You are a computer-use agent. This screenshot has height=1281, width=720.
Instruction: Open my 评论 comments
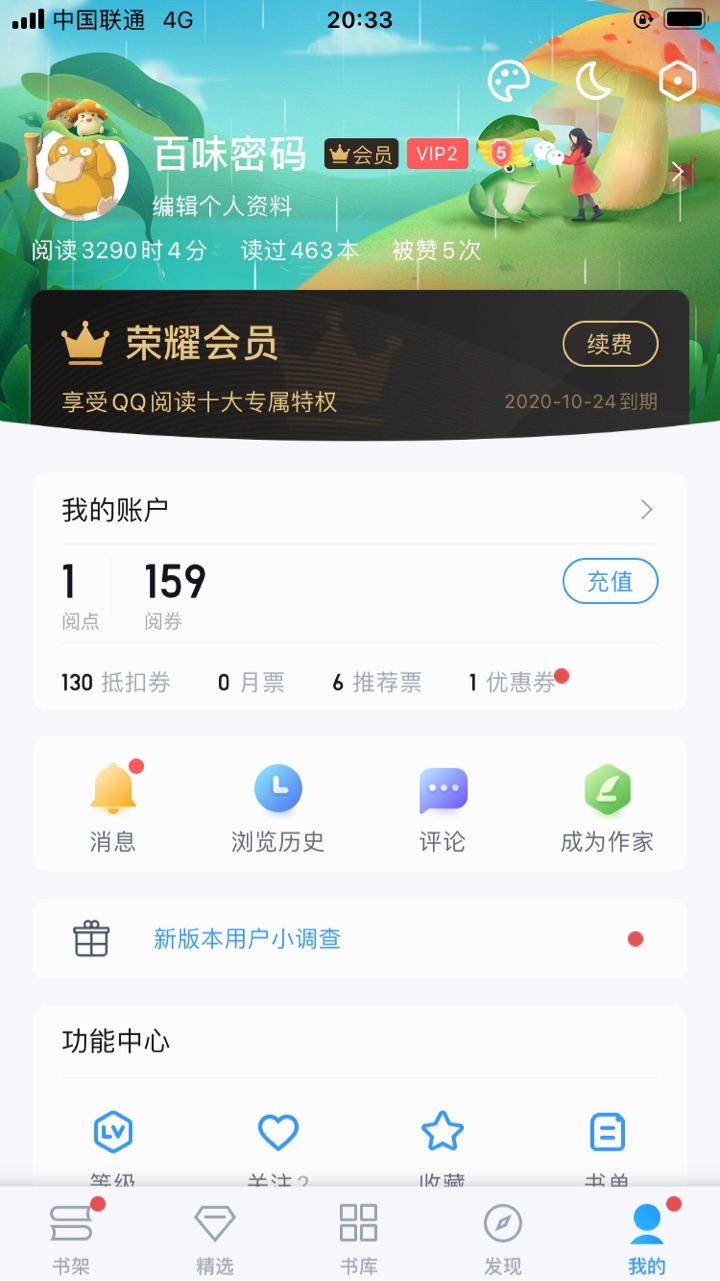pyautogui.click(x=442, y=806)
